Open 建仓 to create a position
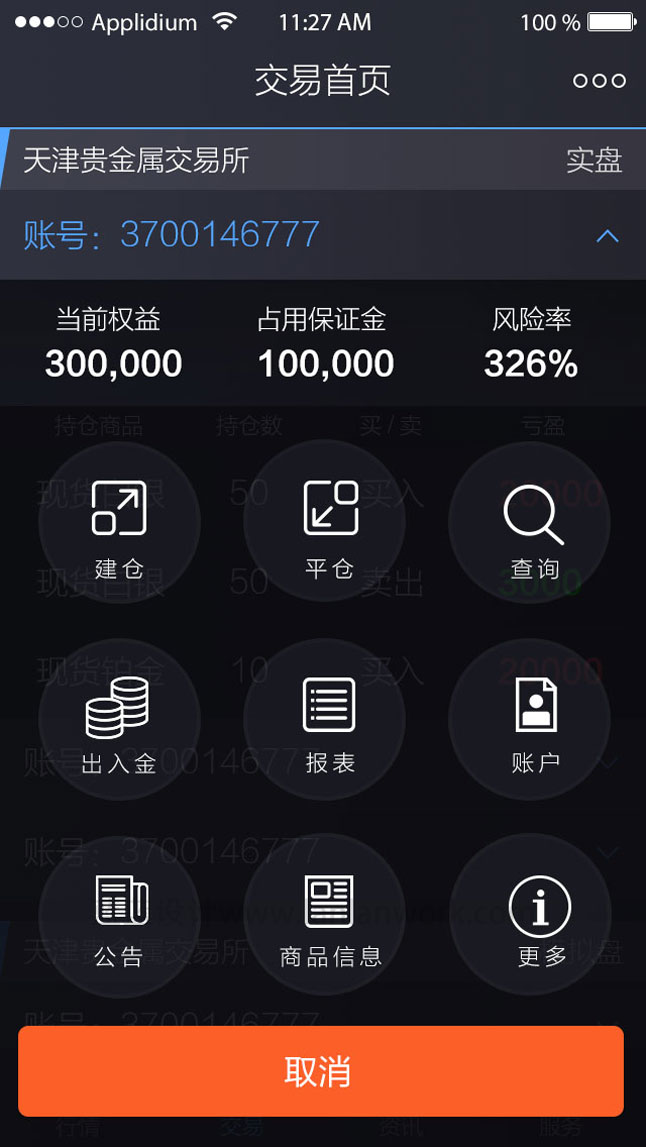This screenshot has height=1148, width=646. [x=120, y=523]
